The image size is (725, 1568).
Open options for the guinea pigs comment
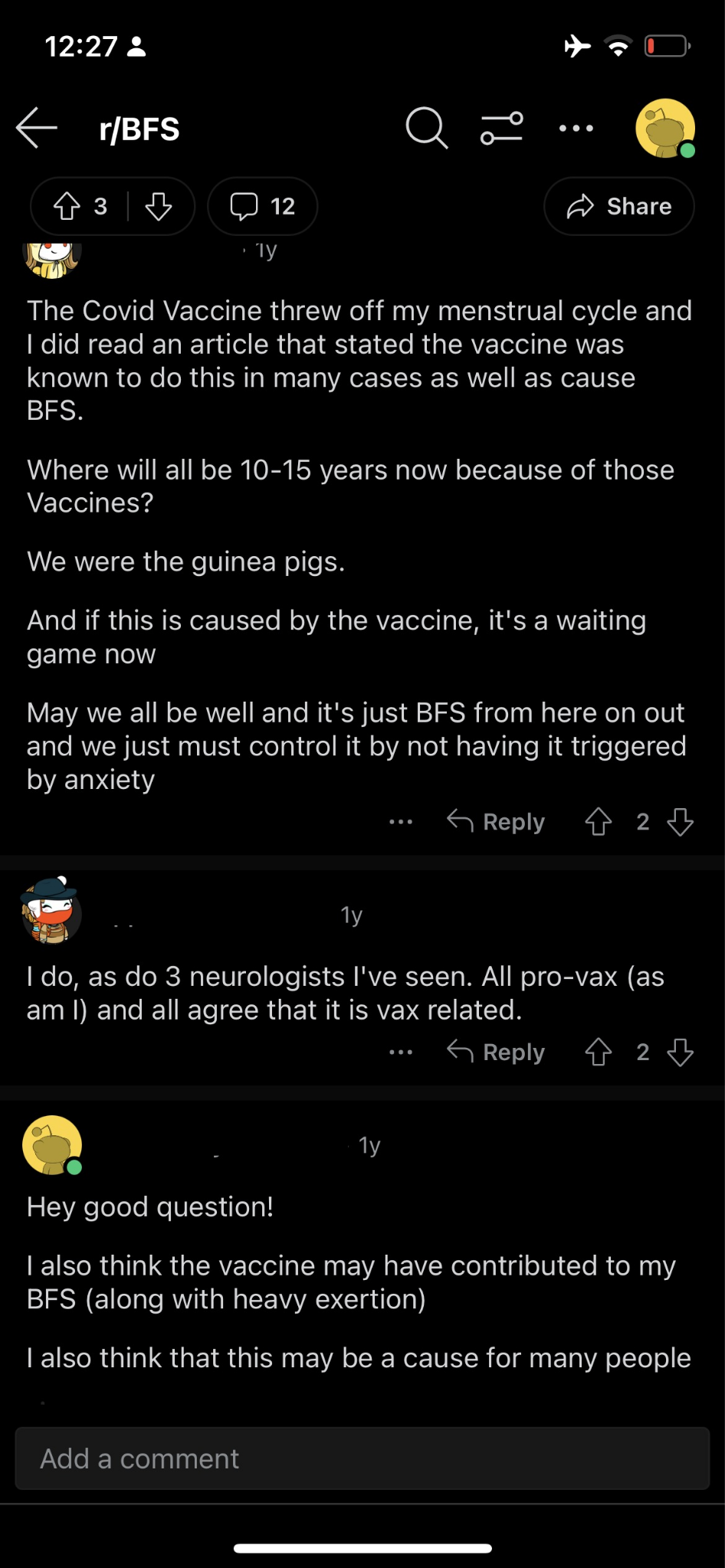[401, 822]
